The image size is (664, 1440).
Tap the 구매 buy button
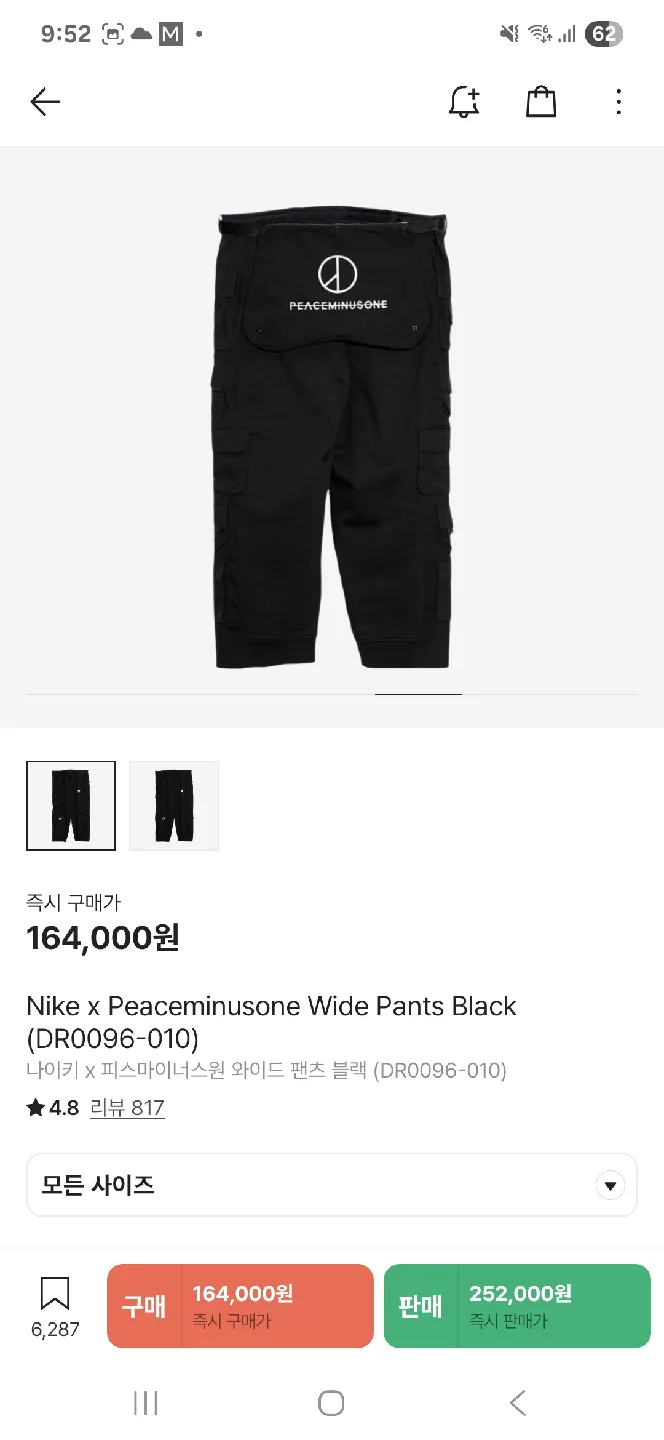click(x=240, y=1306)
